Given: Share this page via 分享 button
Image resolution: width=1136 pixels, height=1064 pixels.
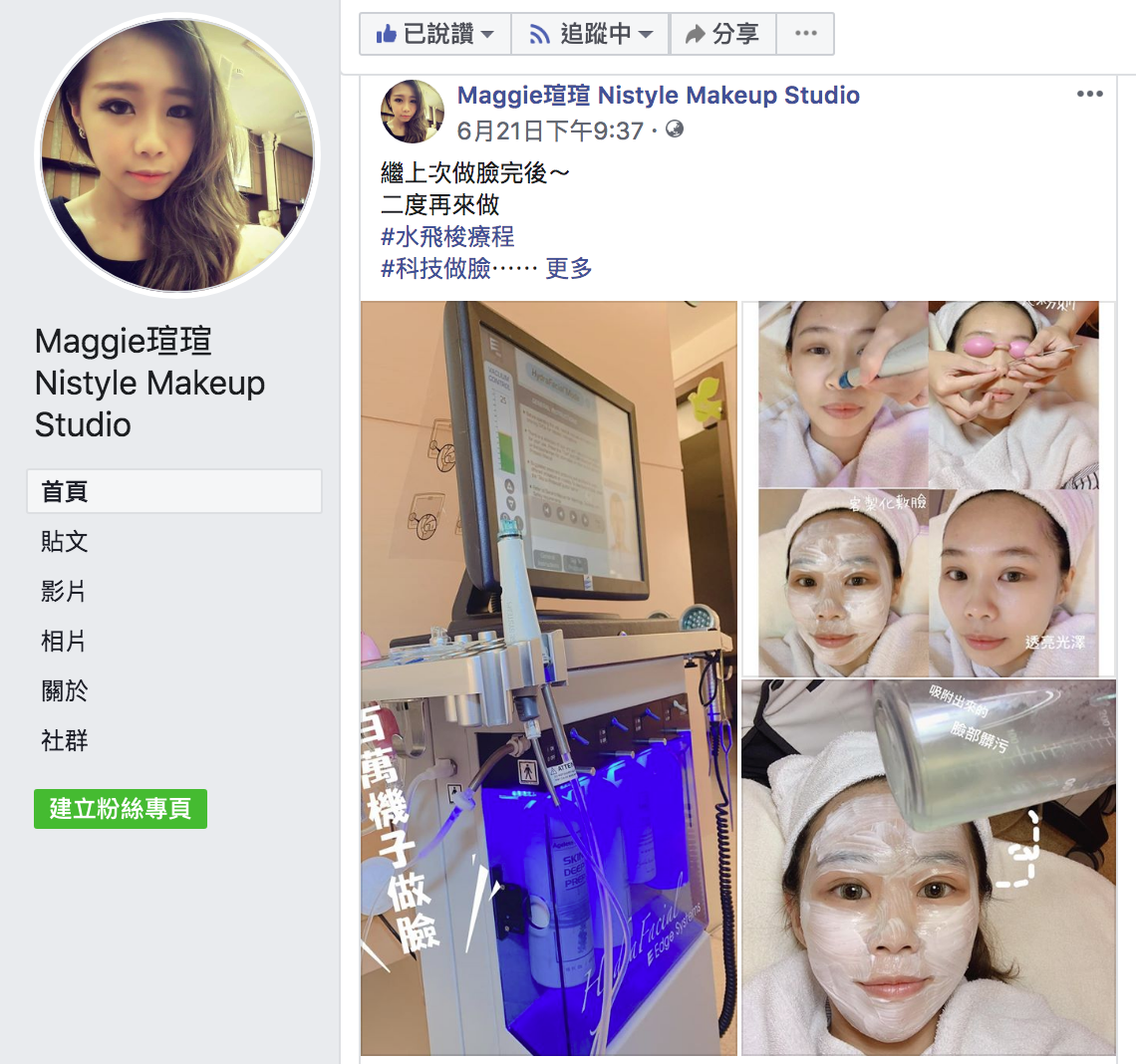Looking at the screenshot, I should [x=722, y=35].
